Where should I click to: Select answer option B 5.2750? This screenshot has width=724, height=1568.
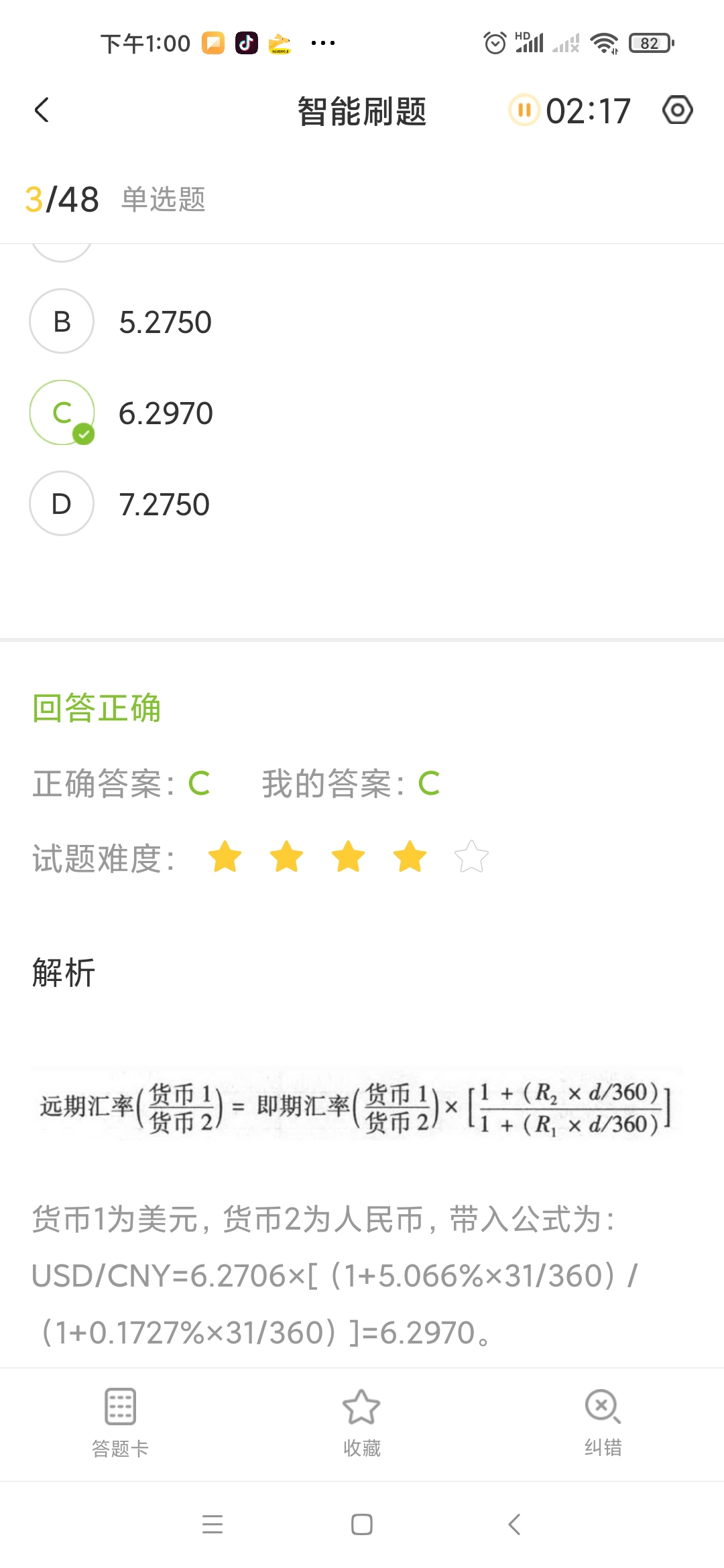pyautogui.click(x=62, y=322)
